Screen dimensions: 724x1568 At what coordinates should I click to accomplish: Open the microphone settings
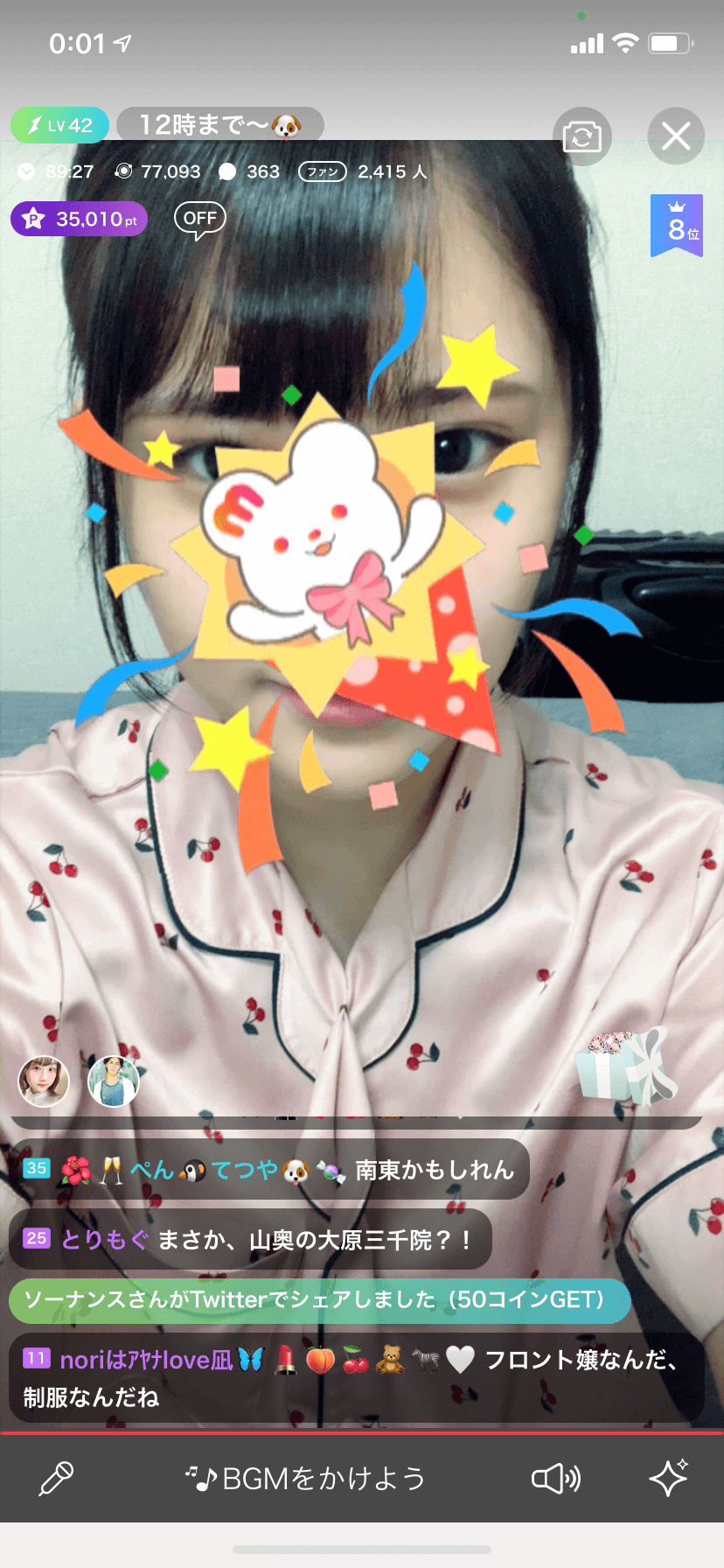[x=57, y=1478]
